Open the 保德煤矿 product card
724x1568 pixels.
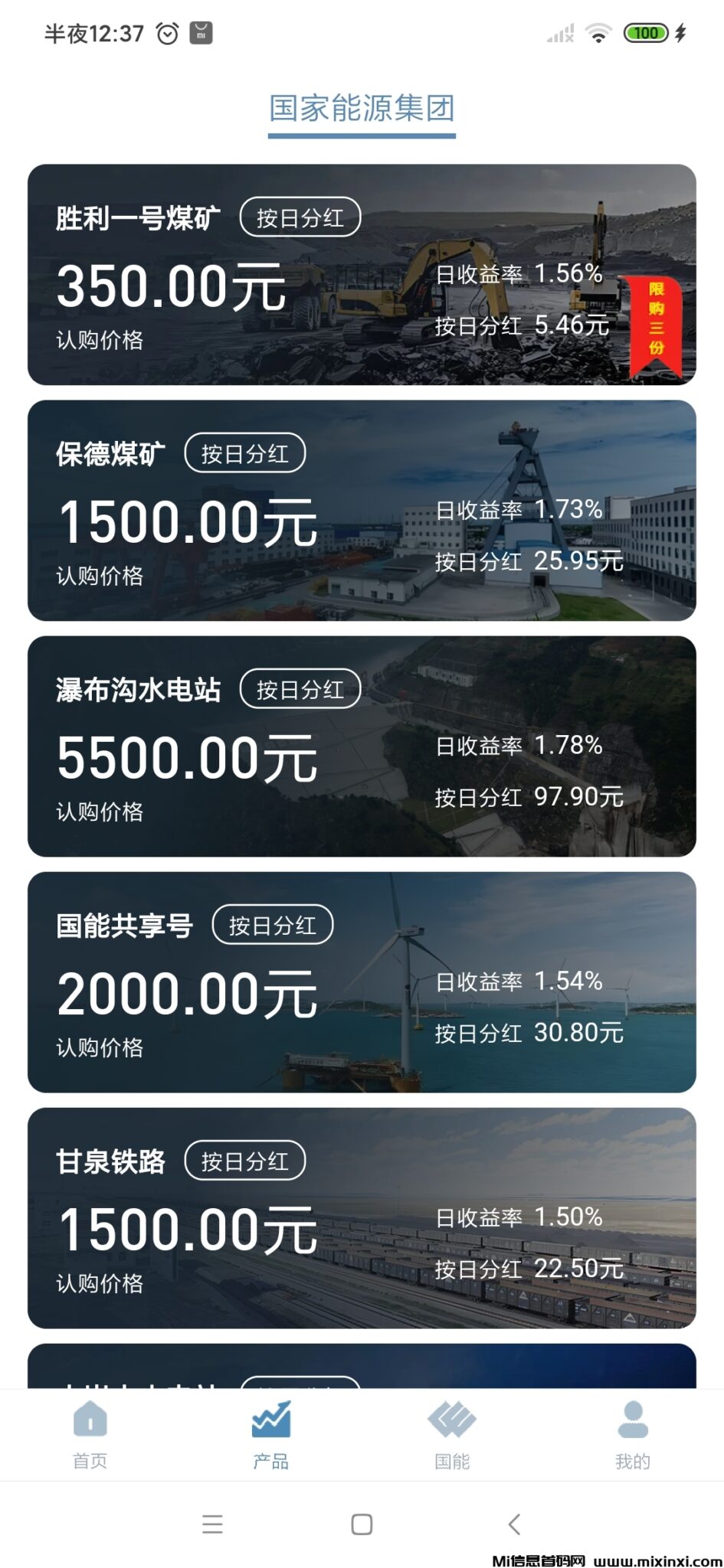pos(362,508)
